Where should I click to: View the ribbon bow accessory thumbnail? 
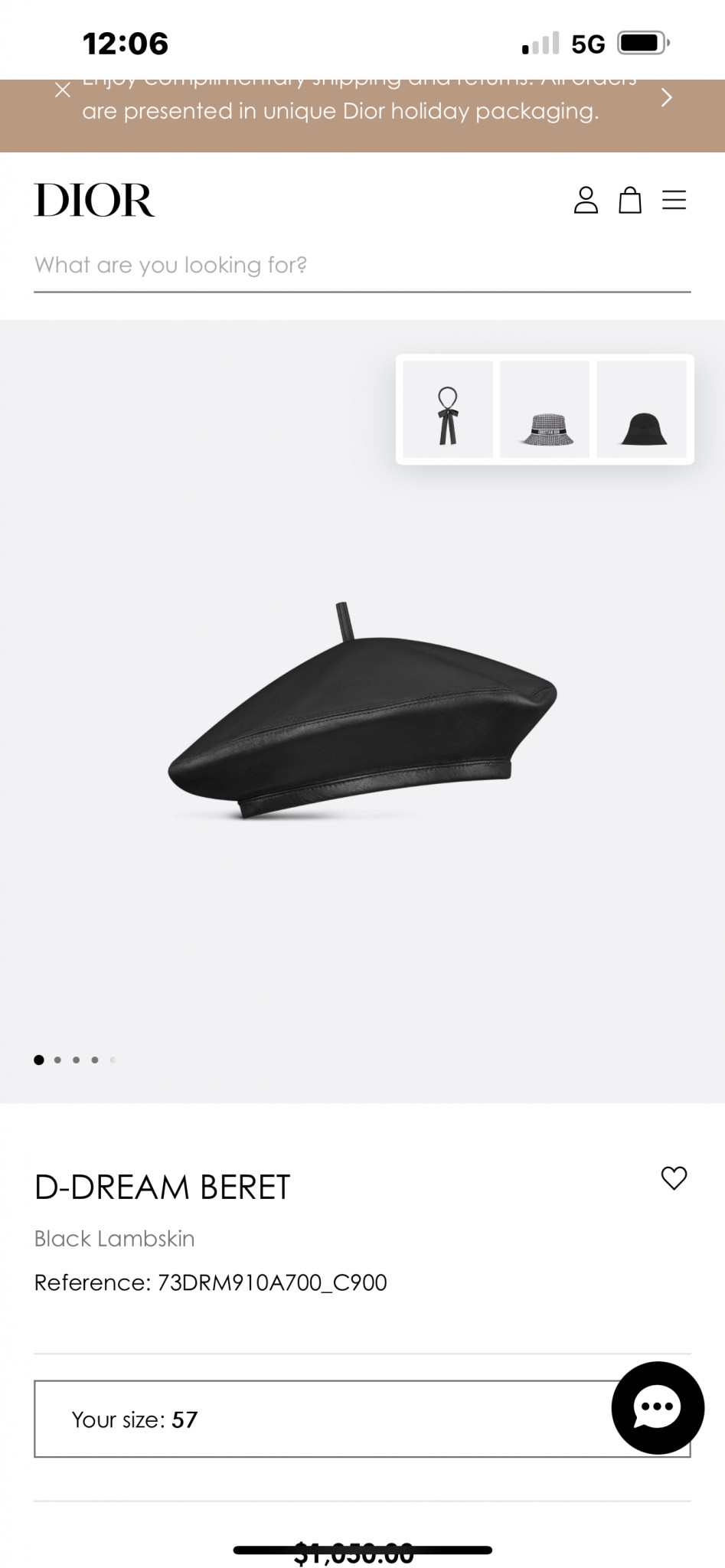448,410
